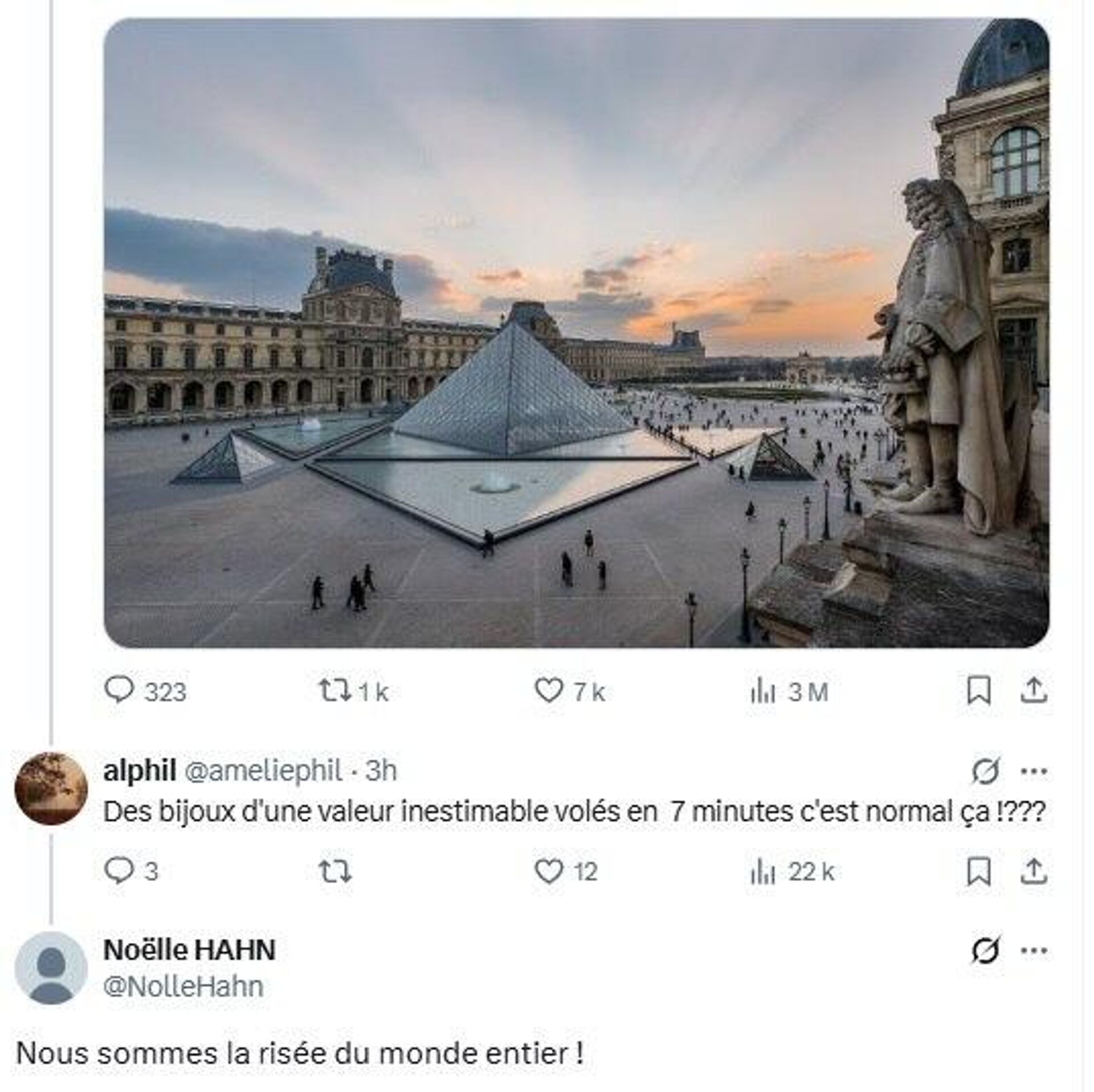
Task: Reply to alphil's comment
Action: tap(119, 871)
